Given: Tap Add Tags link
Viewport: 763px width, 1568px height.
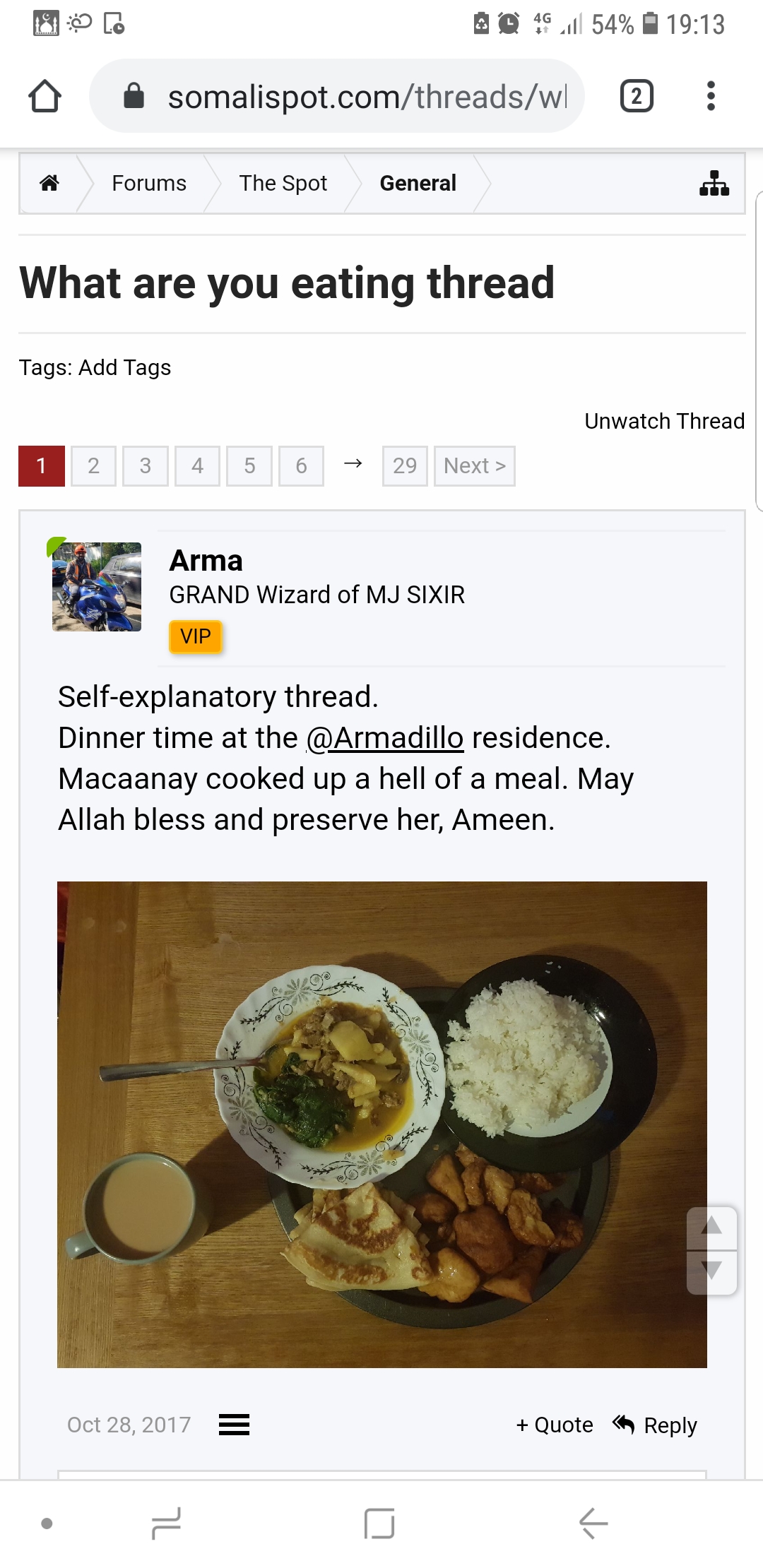Looking at the screenshot, I should (x=124, y=368).
